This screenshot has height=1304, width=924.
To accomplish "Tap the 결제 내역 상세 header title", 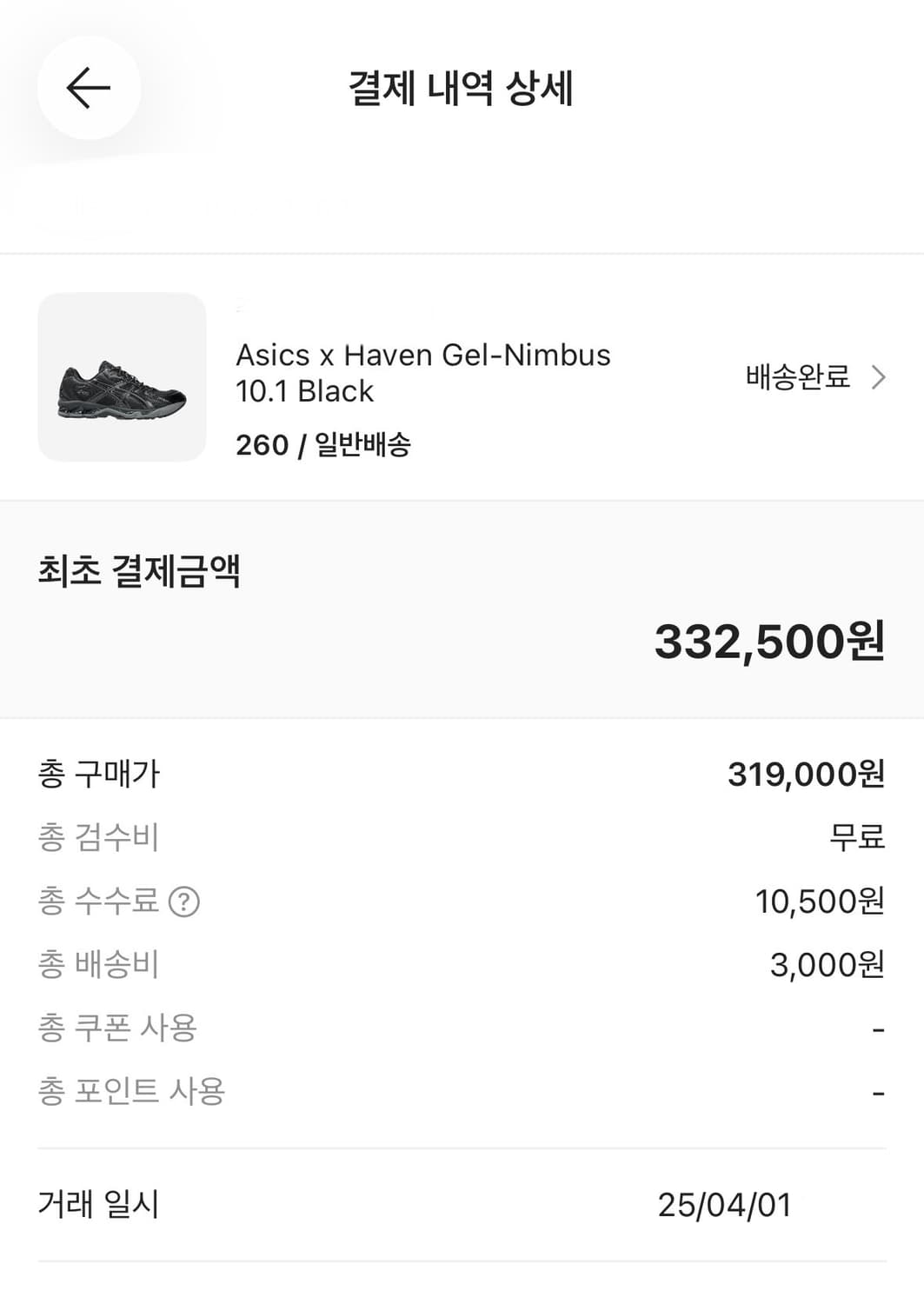I will pyautogui.click(x=462, y=87).
